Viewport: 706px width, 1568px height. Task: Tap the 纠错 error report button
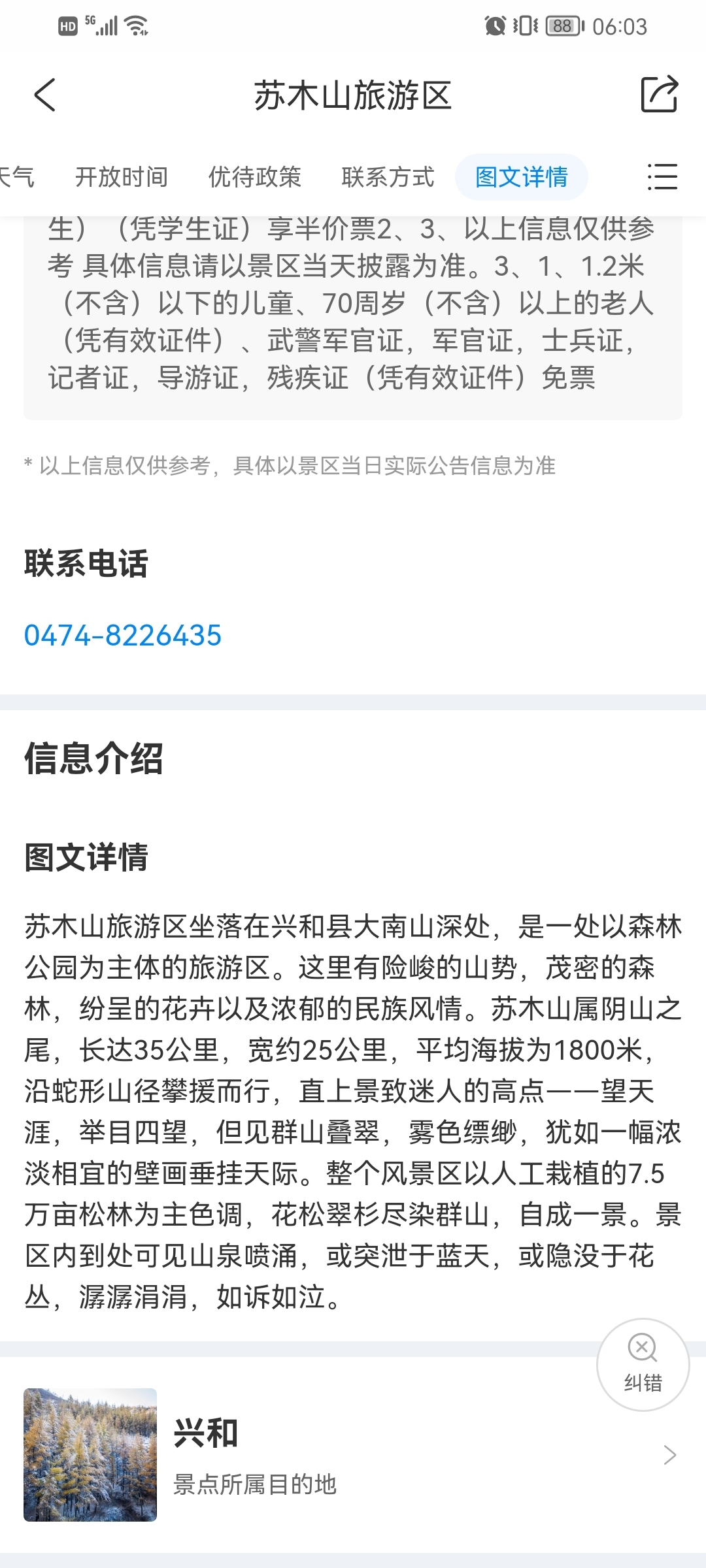643,1365
